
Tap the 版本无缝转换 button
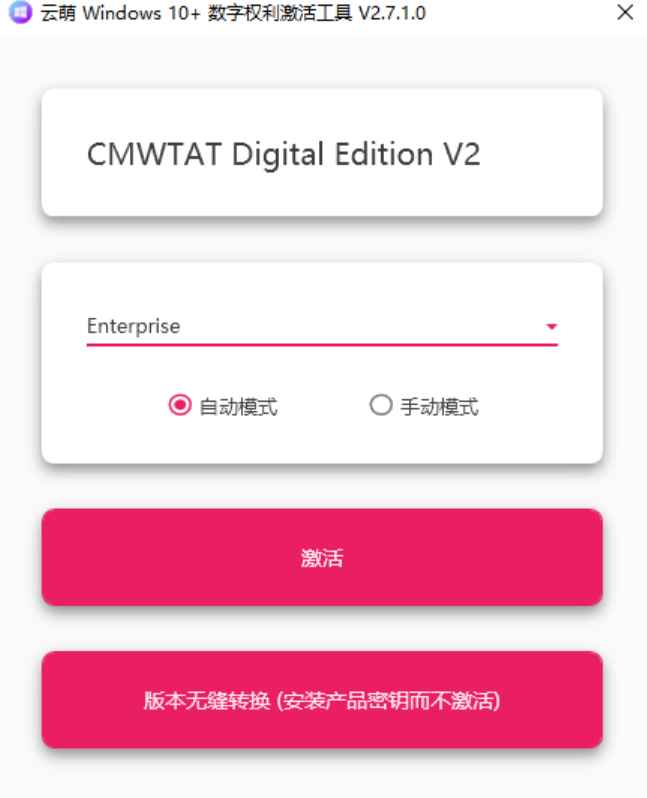point(322,700)
